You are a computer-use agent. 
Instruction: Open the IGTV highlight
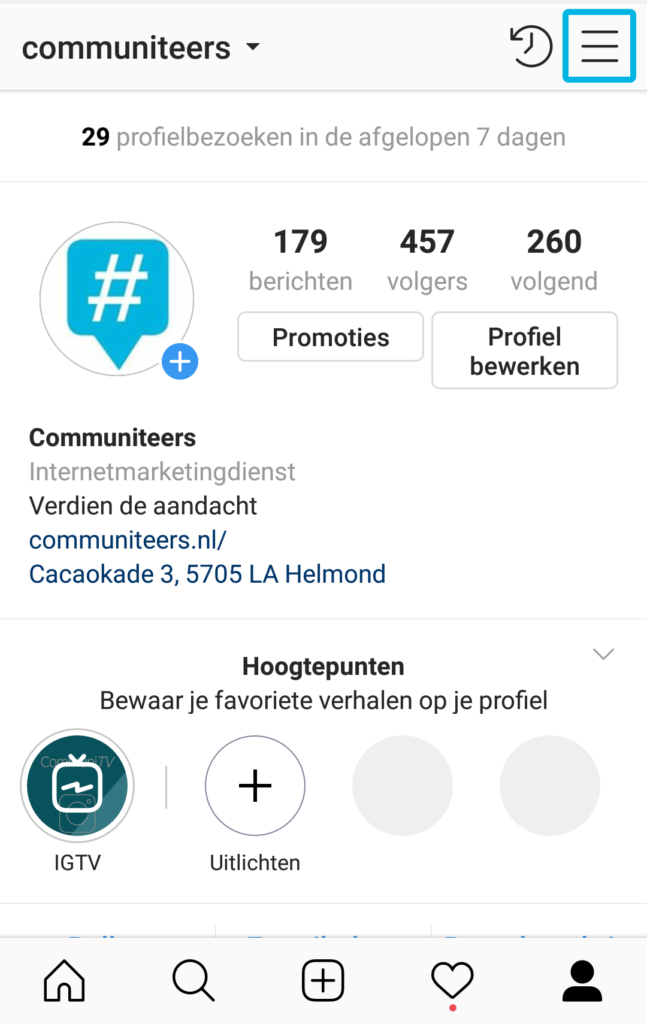[x=77, y=787]
